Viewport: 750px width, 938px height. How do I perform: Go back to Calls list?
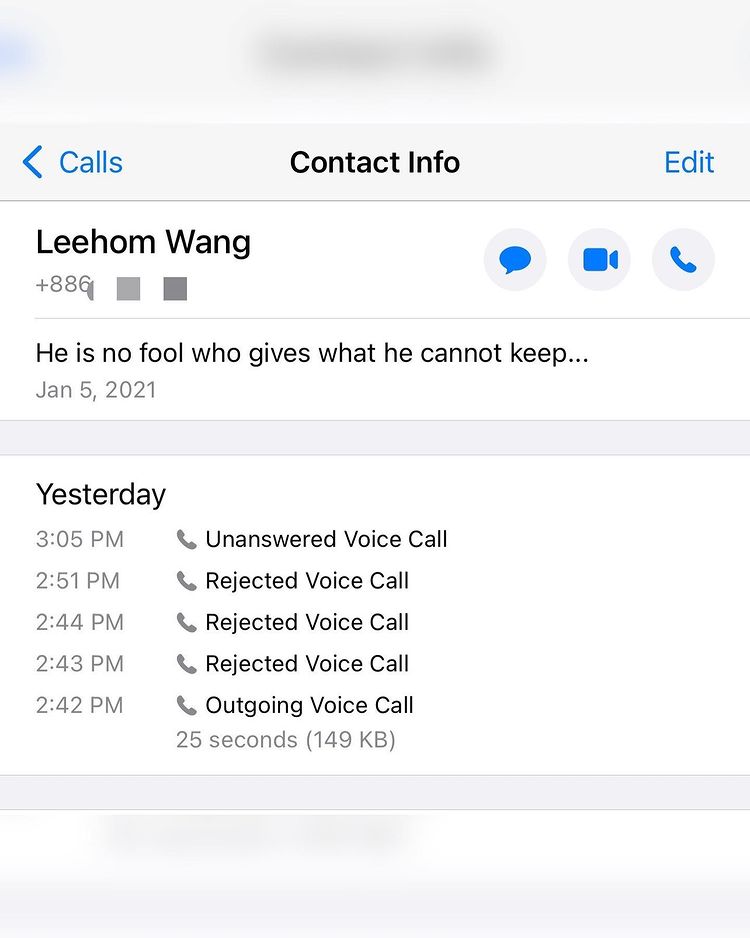(x=72, y=162)
